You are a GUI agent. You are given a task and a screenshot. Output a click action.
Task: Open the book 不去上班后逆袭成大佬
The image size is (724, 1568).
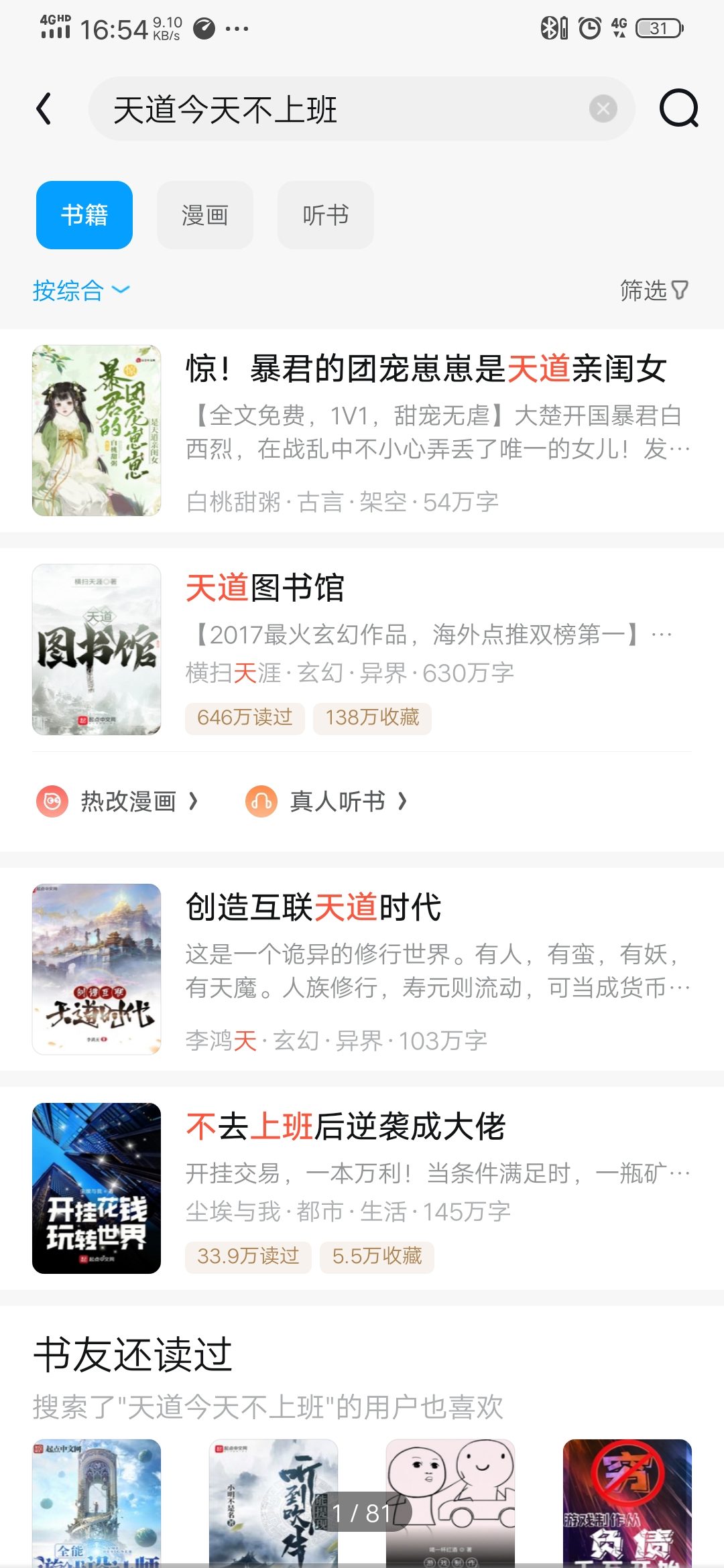[345, 1126]
